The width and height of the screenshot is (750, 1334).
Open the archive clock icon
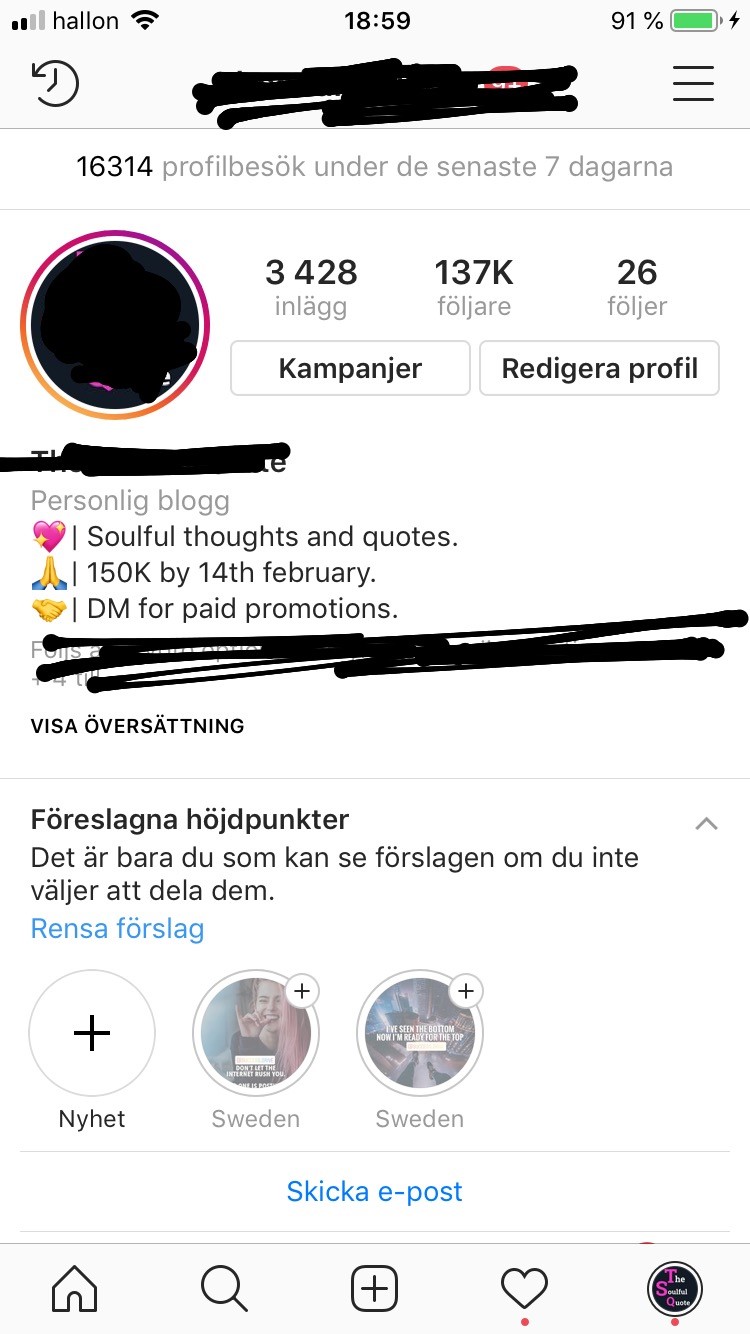55,84
